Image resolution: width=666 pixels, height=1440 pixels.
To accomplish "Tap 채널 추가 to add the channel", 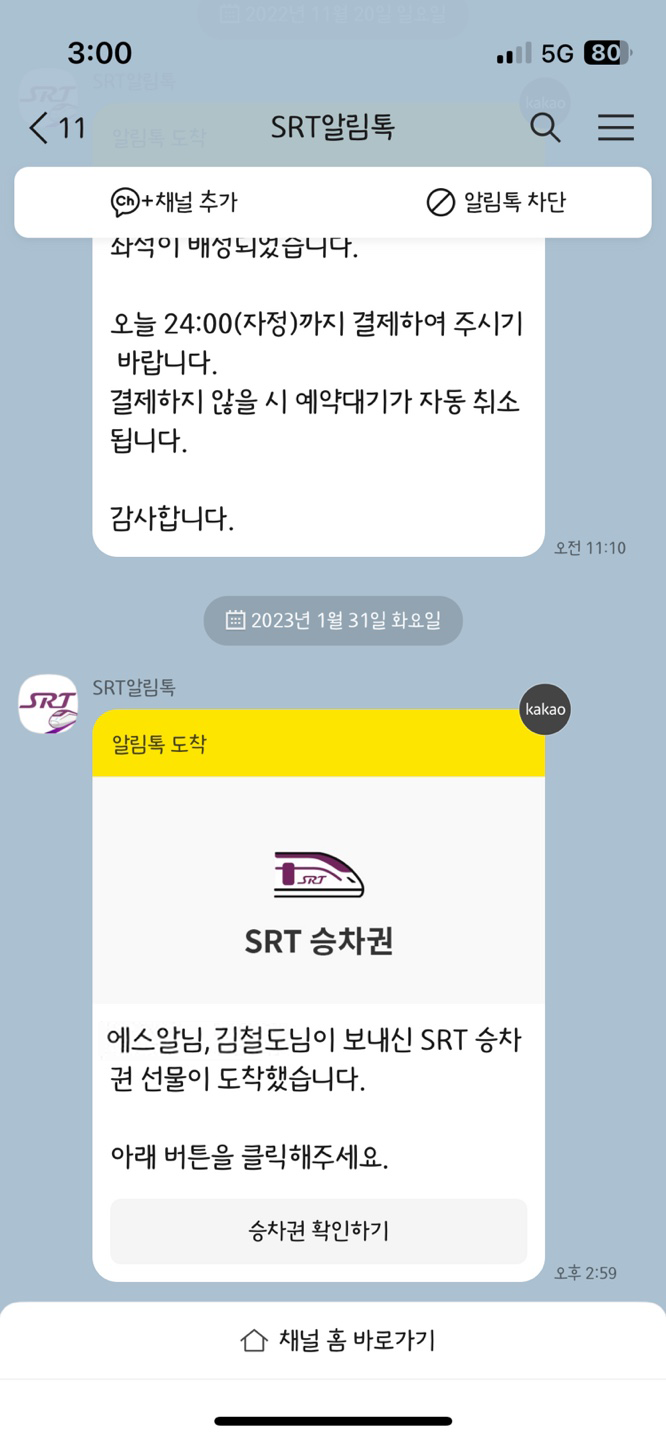I will 175,202.
